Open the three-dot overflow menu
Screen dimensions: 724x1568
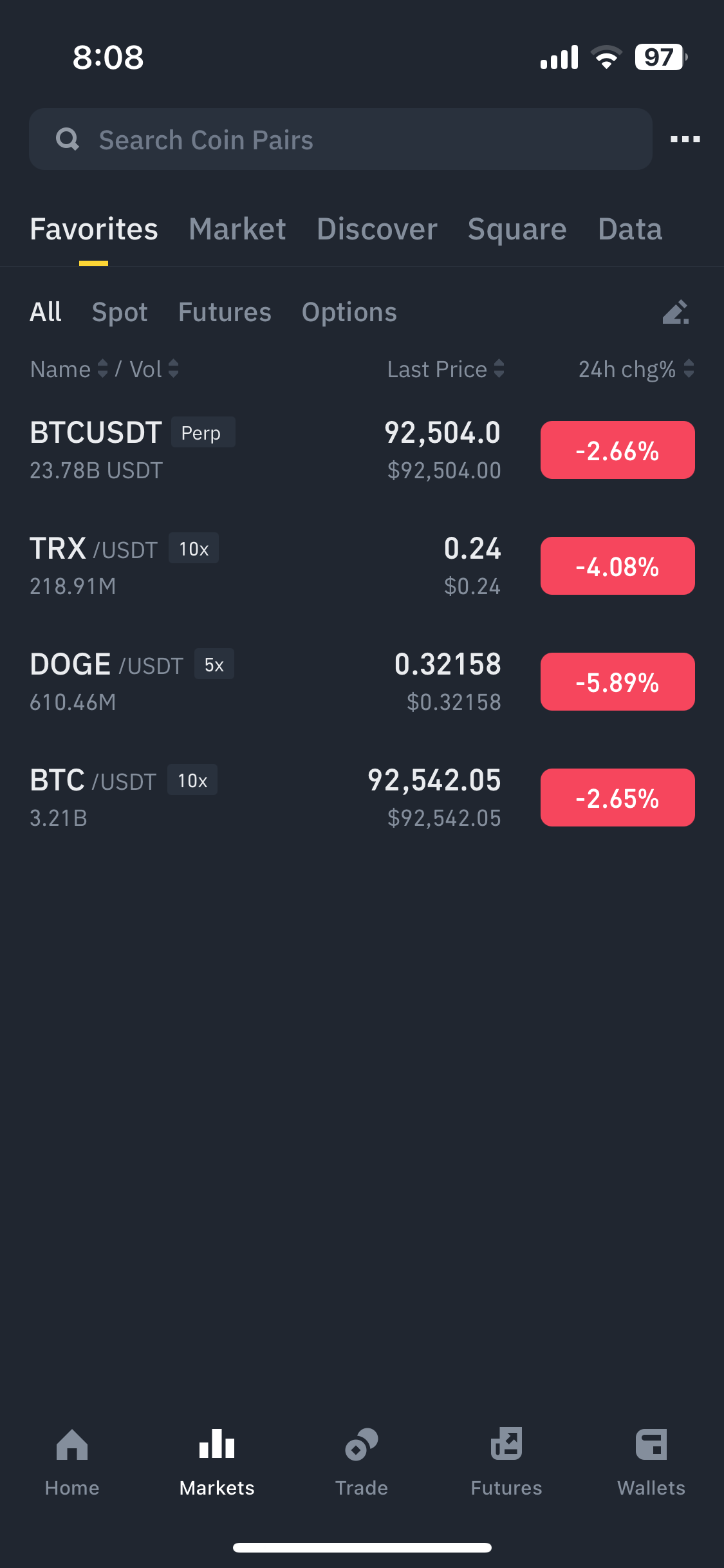685,139
